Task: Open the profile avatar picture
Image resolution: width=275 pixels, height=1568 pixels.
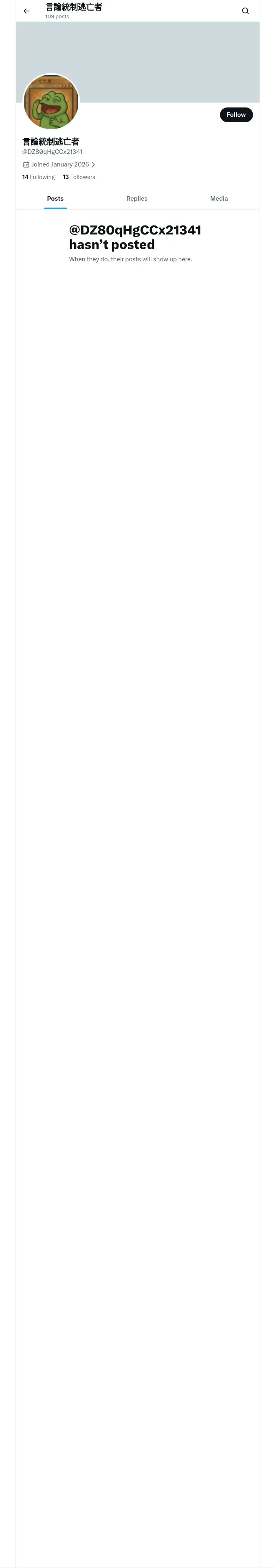Action: coord(51,102)
